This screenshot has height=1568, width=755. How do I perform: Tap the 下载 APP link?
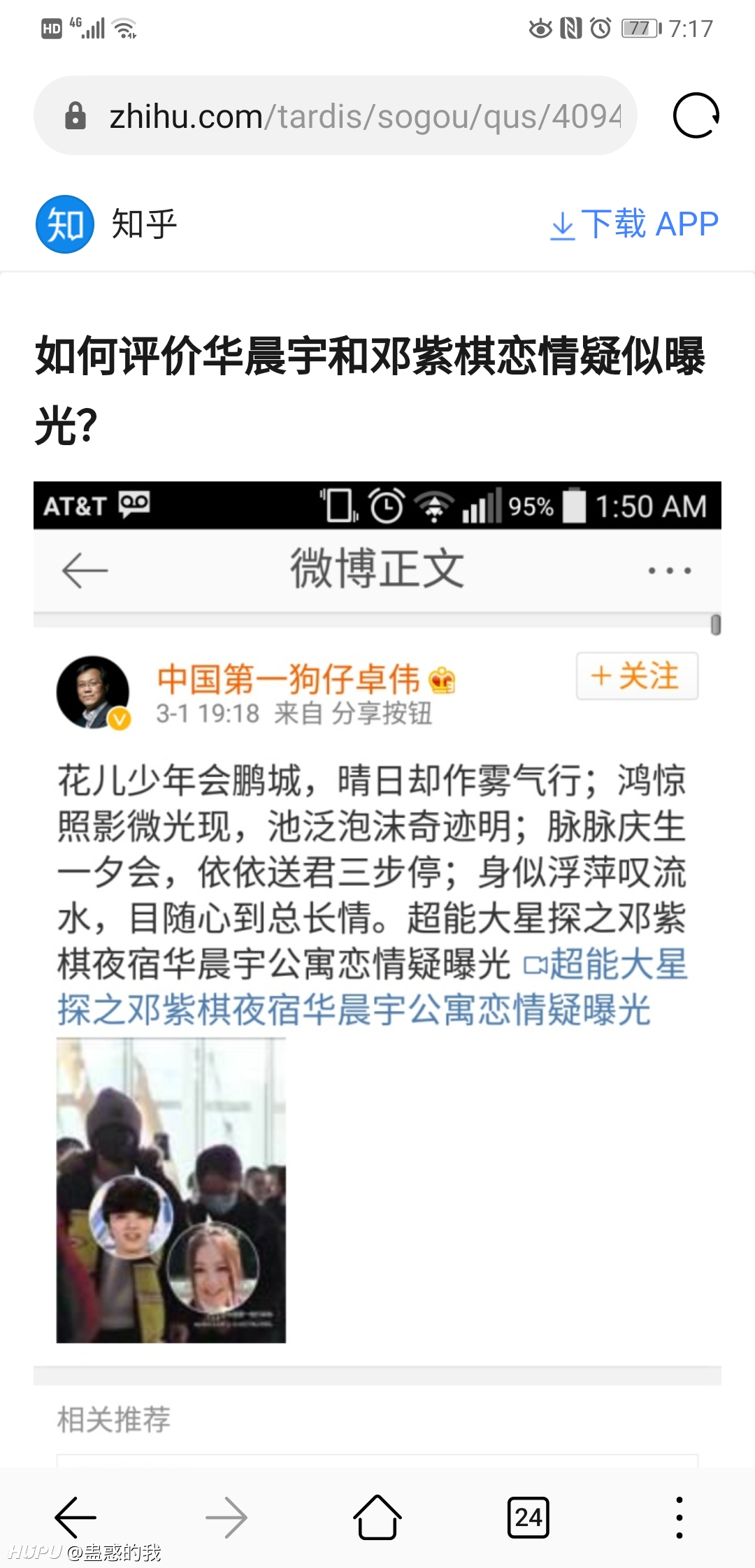click(x=634, y=224)
